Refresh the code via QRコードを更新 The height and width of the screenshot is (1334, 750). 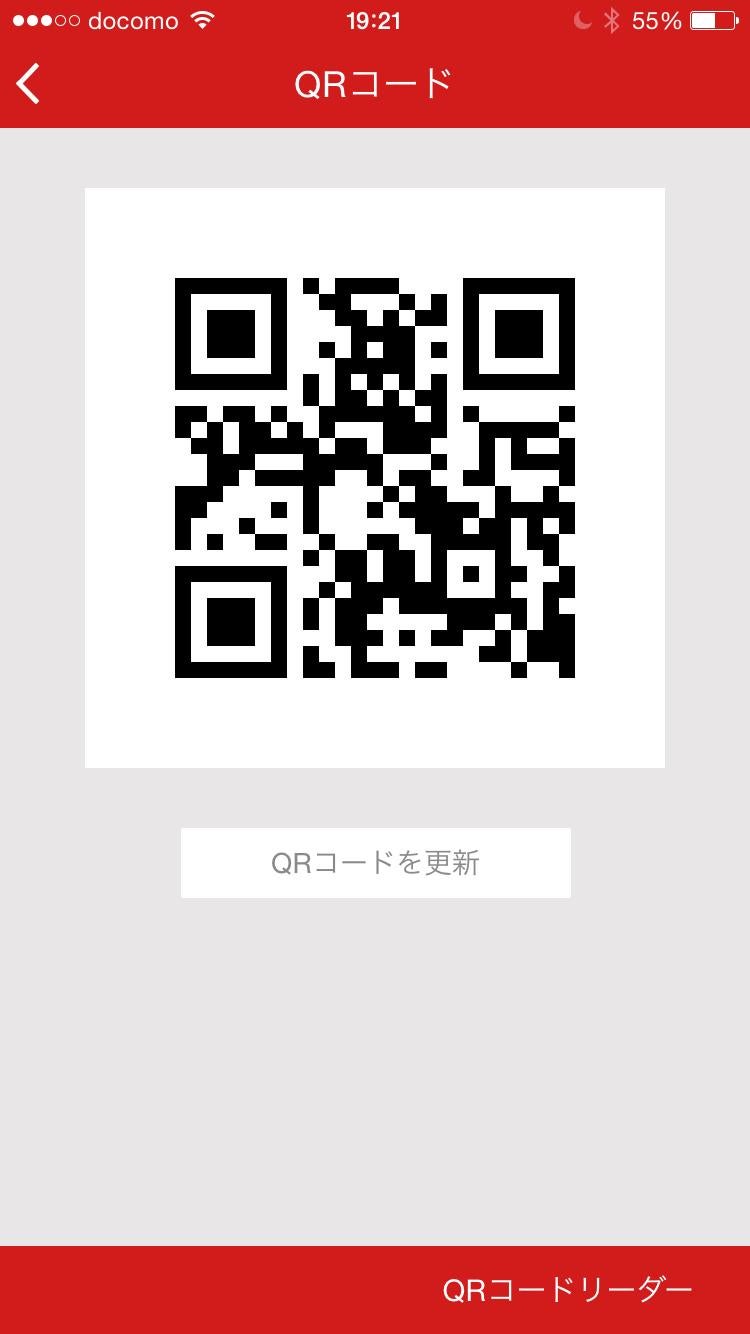click(x=375, y=862)
